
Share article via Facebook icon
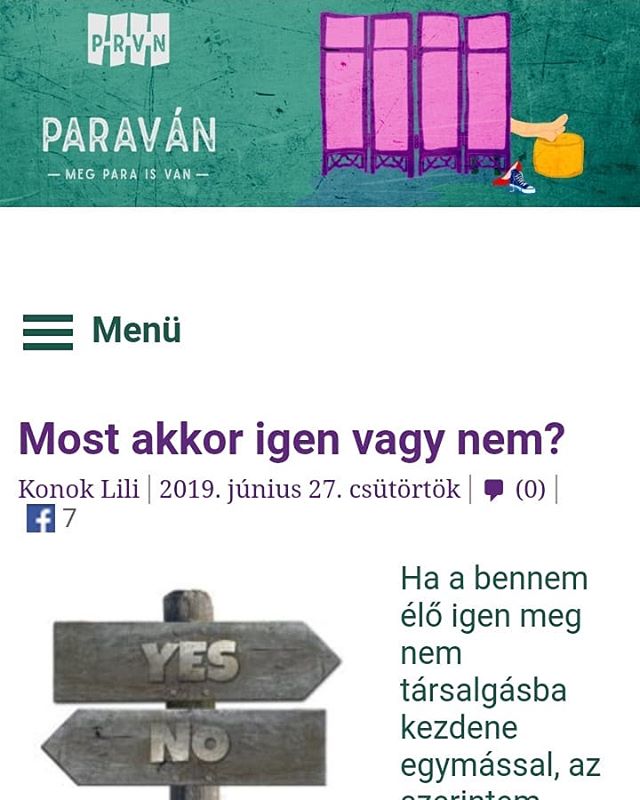41,519
